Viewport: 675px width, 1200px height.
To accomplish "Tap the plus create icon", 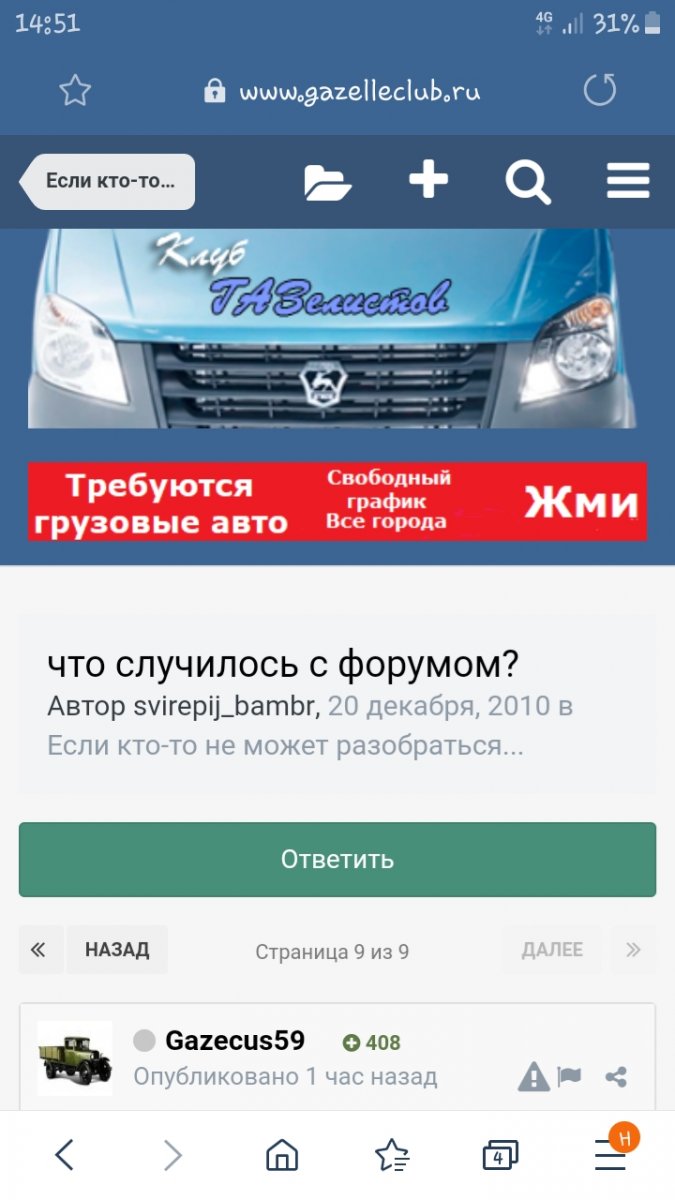I will 428,181.
